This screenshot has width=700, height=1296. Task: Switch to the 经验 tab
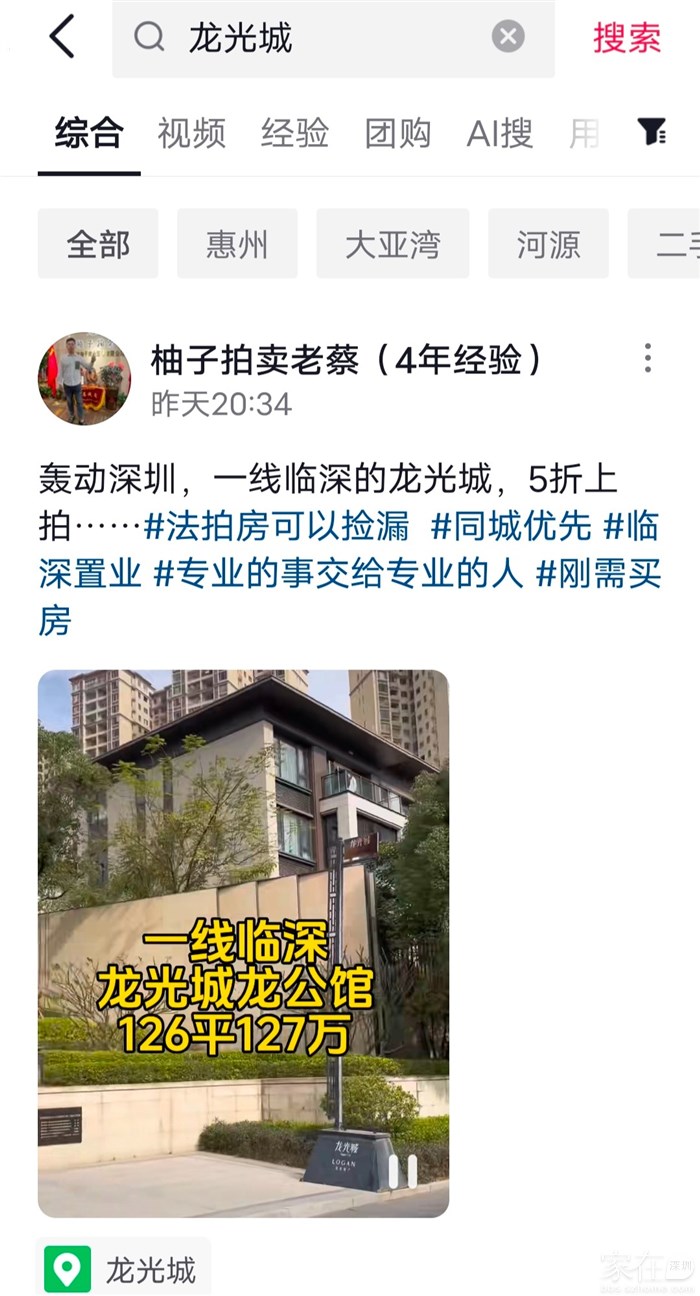[x=295, y=133]
